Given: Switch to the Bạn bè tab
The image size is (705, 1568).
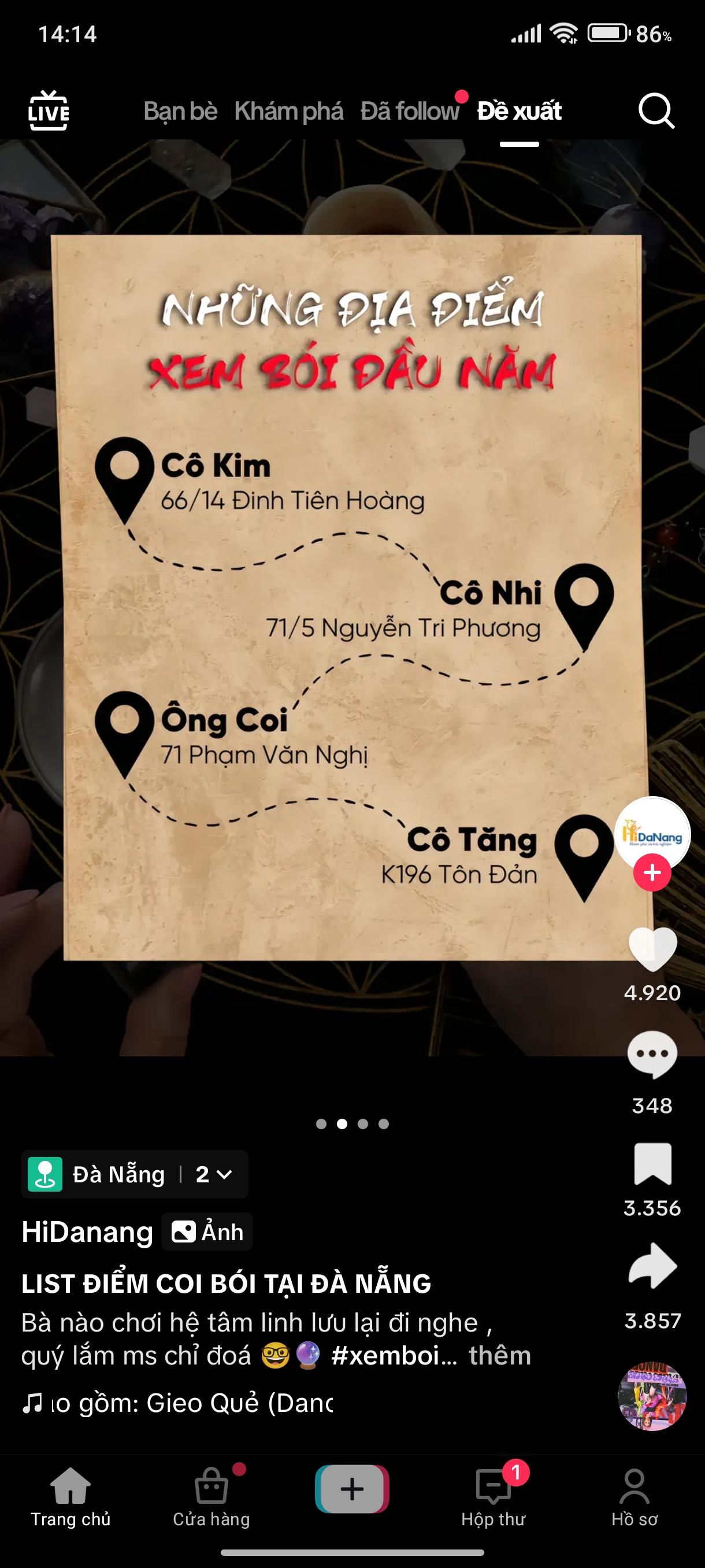Looking at the screenshot, I should pos(181,112).
